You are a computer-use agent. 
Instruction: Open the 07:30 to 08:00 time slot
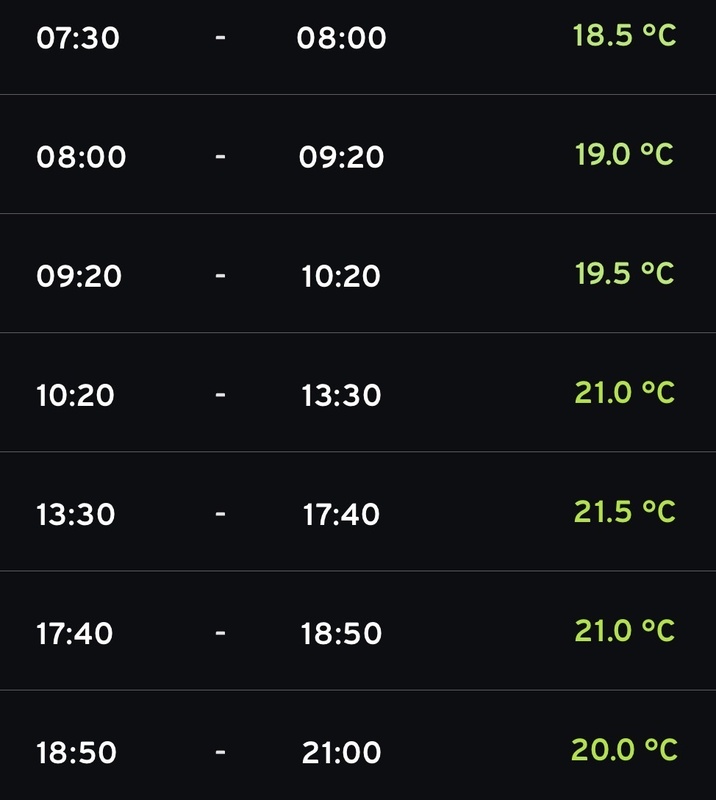click(358, 38)
